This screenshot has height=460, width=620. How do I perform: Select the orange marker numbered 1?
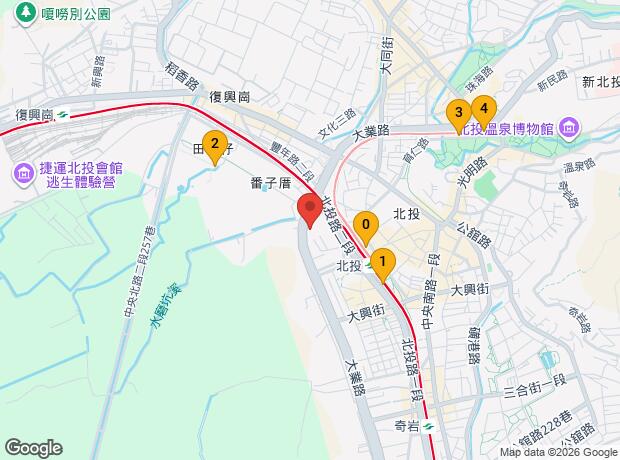(x=382, y=262)
